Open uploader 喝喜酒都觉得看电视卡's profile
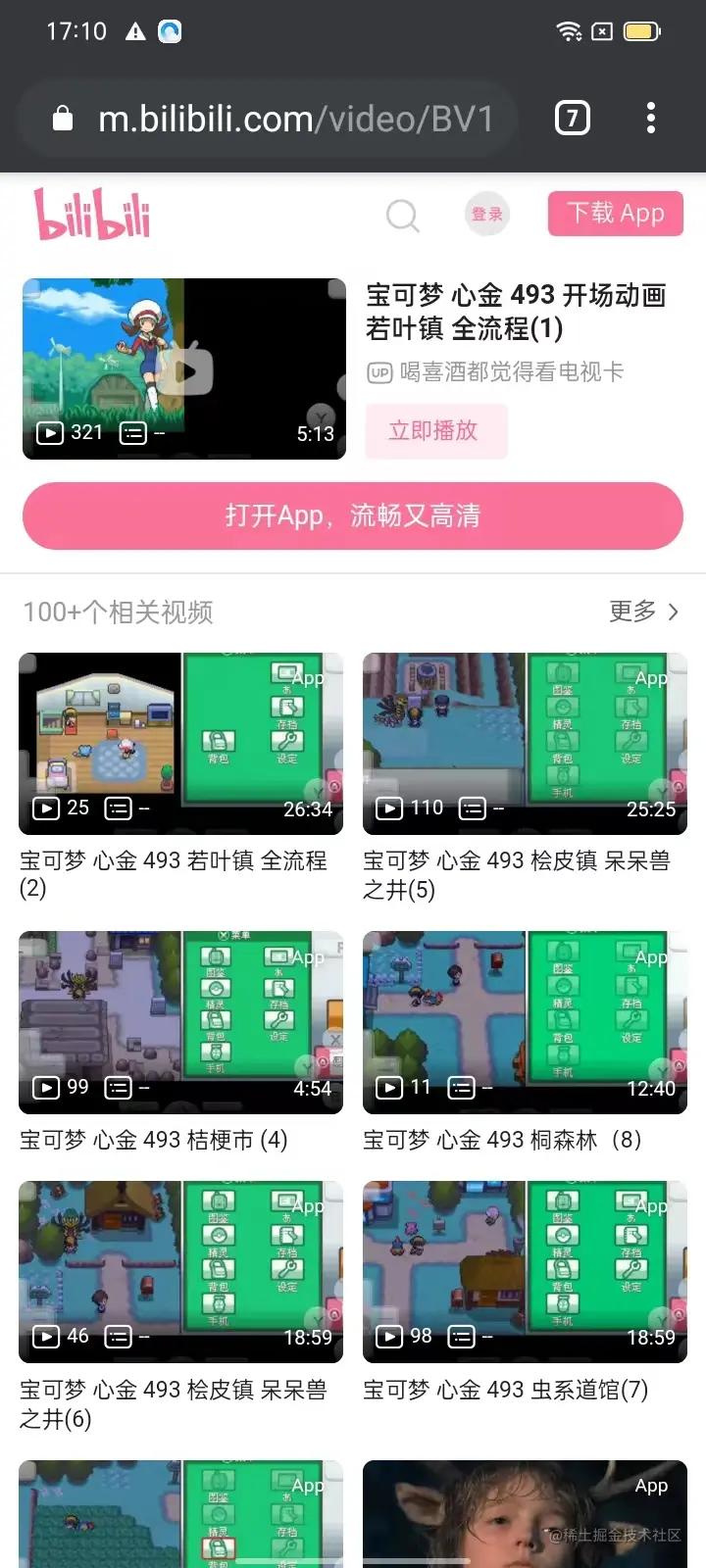The image size is (706, 1568). click(510, 372)
